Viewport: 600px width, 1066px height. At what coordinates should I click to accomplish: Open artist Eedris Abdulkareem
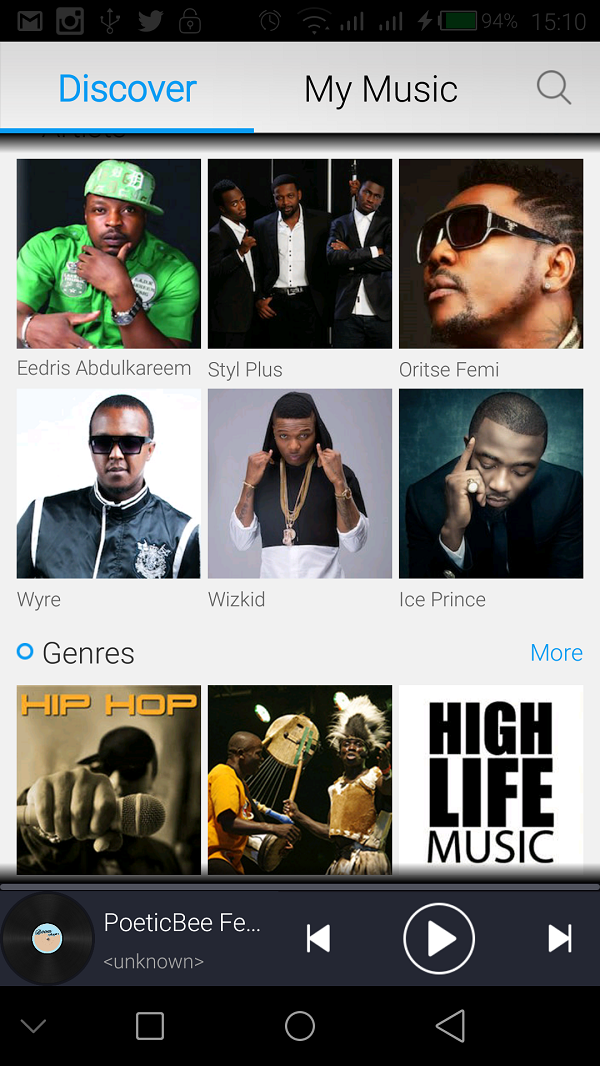[x=108, y=253]
